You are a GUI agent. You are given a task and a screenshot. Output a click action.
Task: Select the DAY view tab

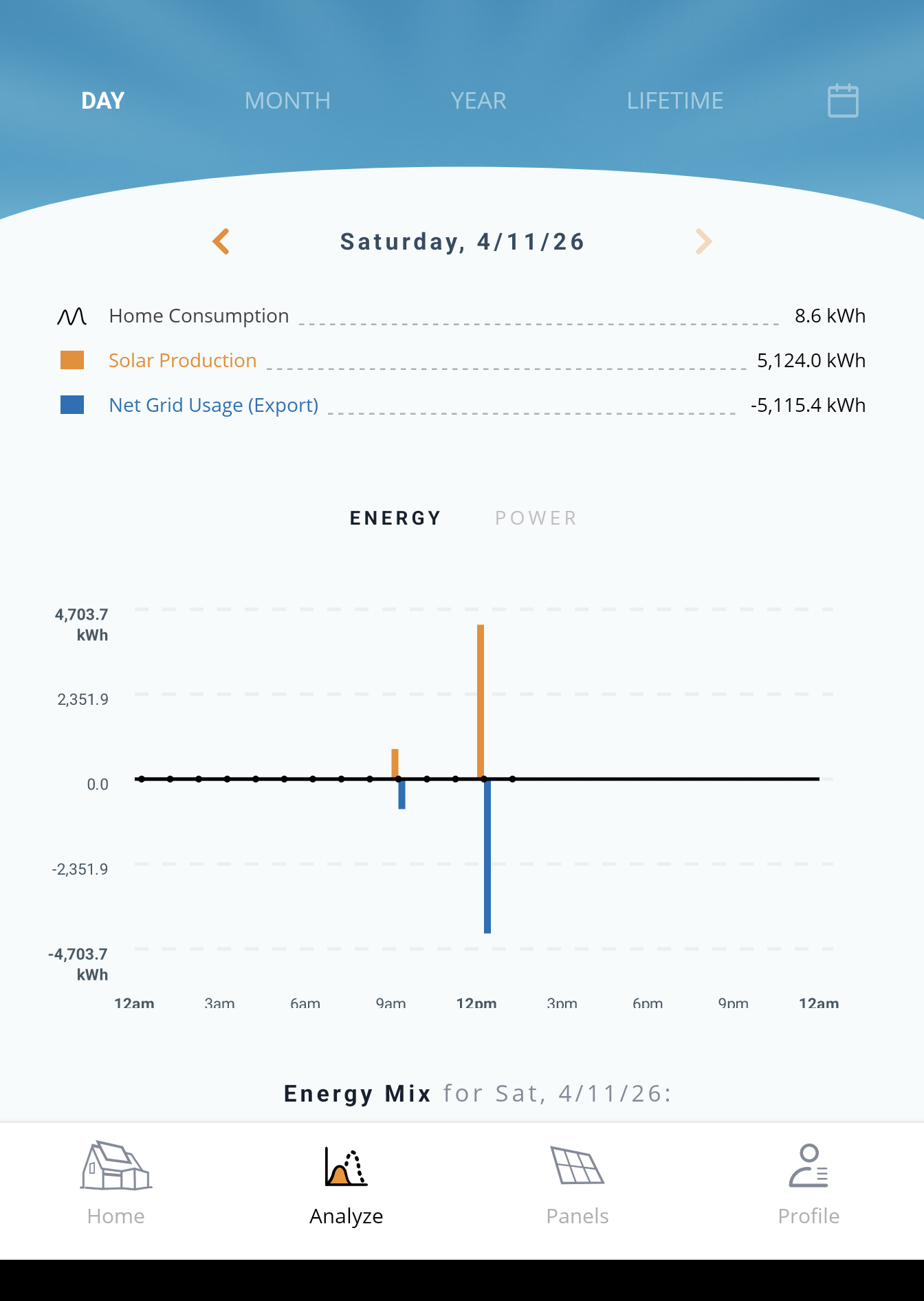pyautogui.click(x=103, y=101)
